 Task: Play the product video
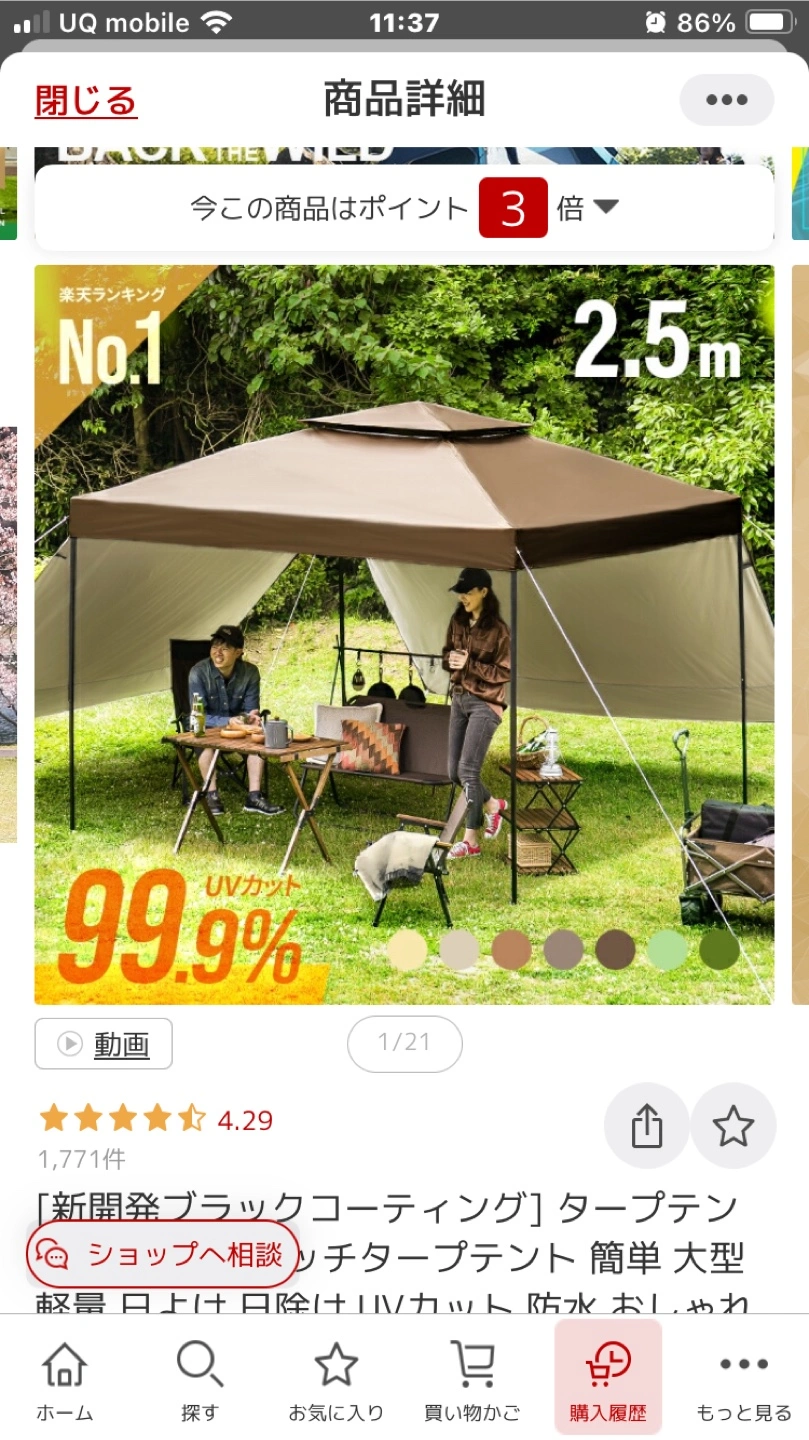point(104,1044)
